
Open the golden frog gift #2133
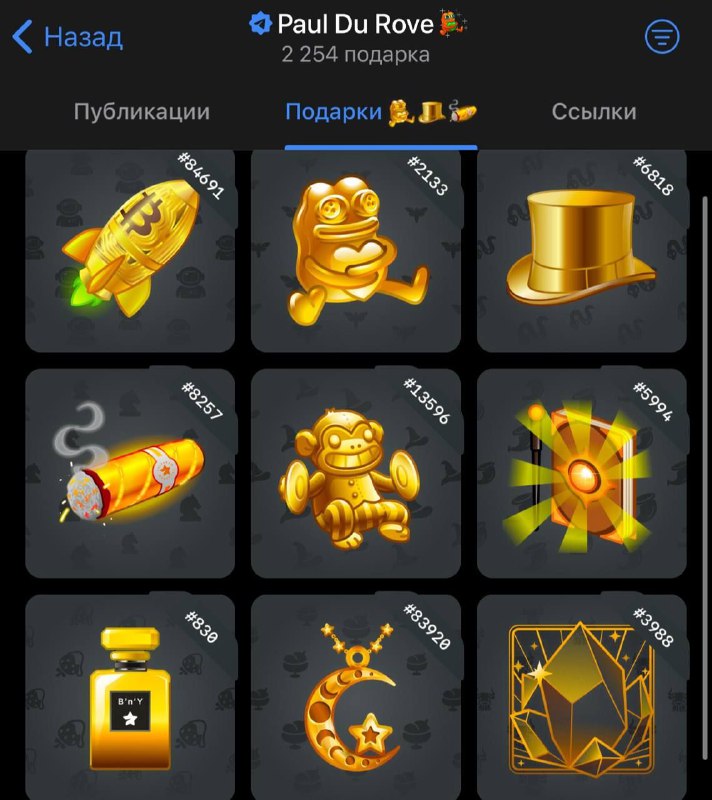pos(356,250)
